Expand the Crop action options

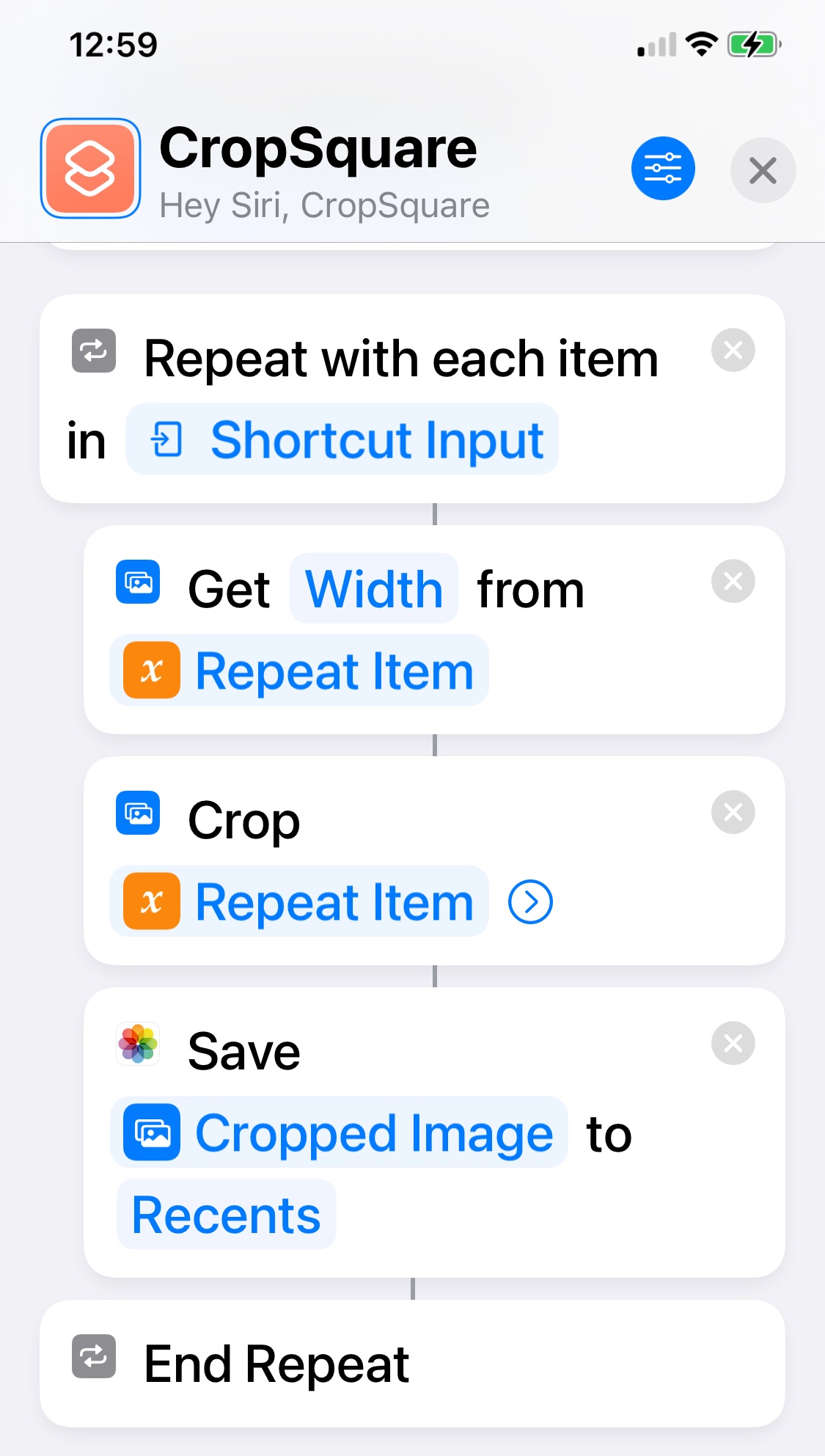(530, 901)
